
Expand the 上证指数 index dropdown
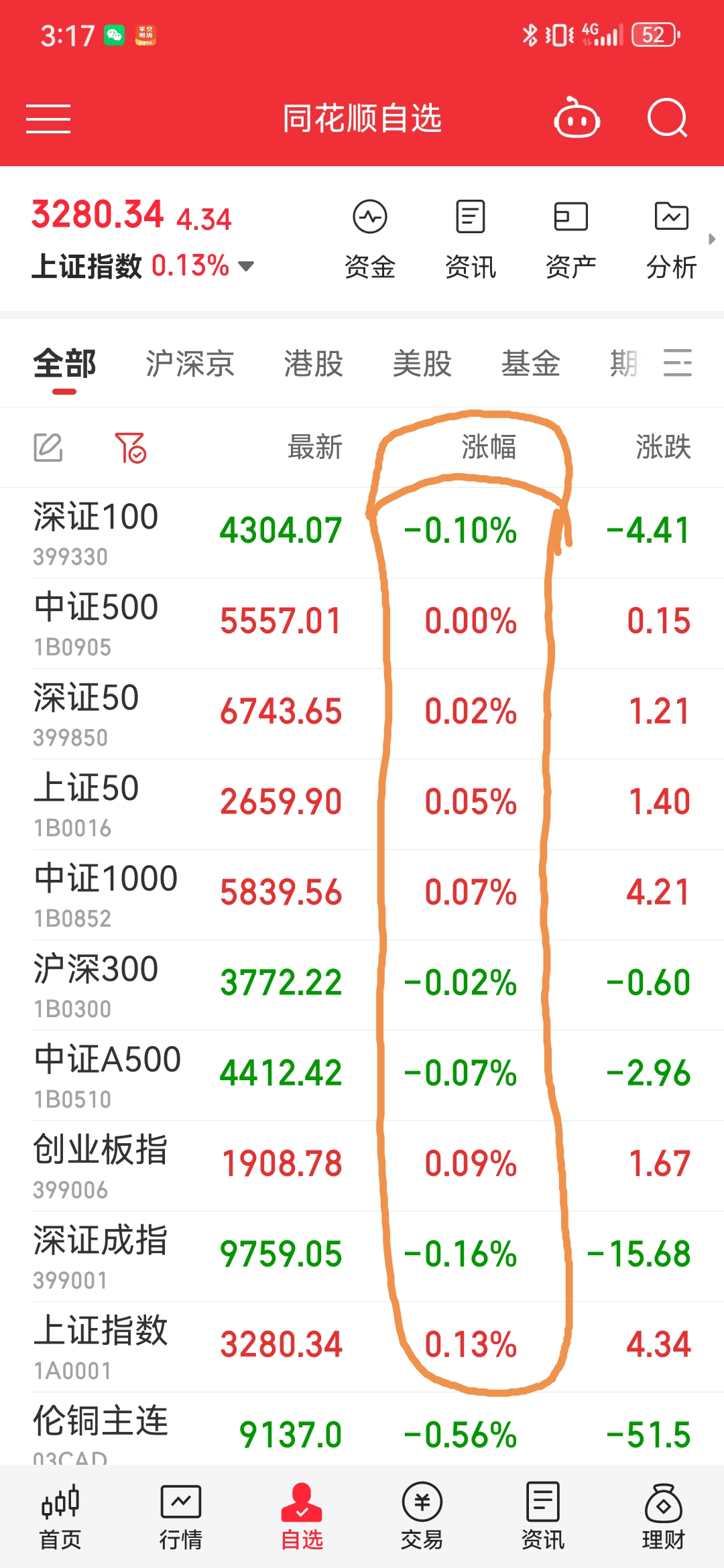(246, 266)
